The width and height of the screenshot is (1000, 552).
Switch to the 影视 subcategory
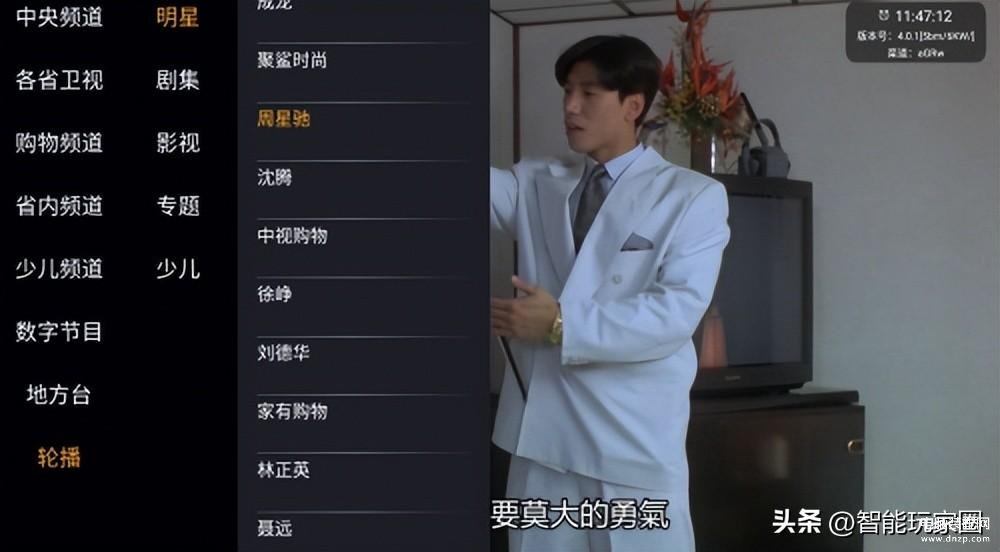pos(178,143)
